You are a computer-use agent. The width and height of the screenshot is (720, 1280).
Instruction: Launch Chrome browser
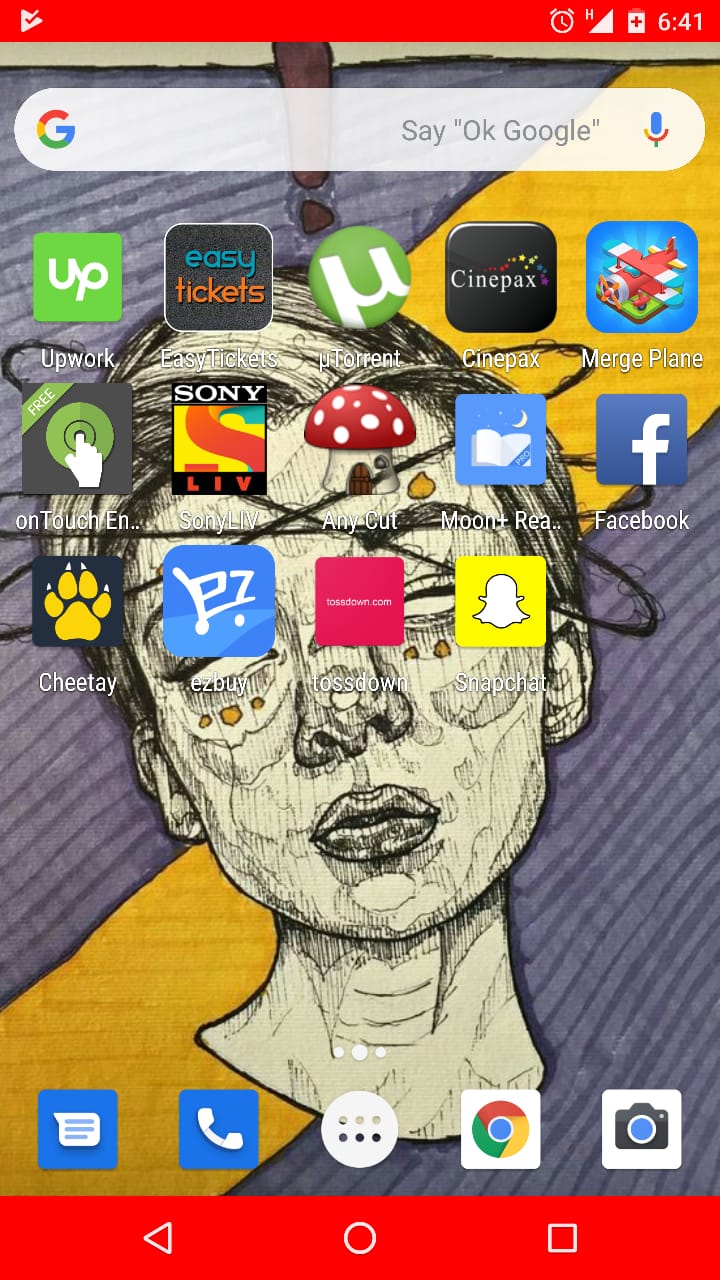pos(501,1129)
